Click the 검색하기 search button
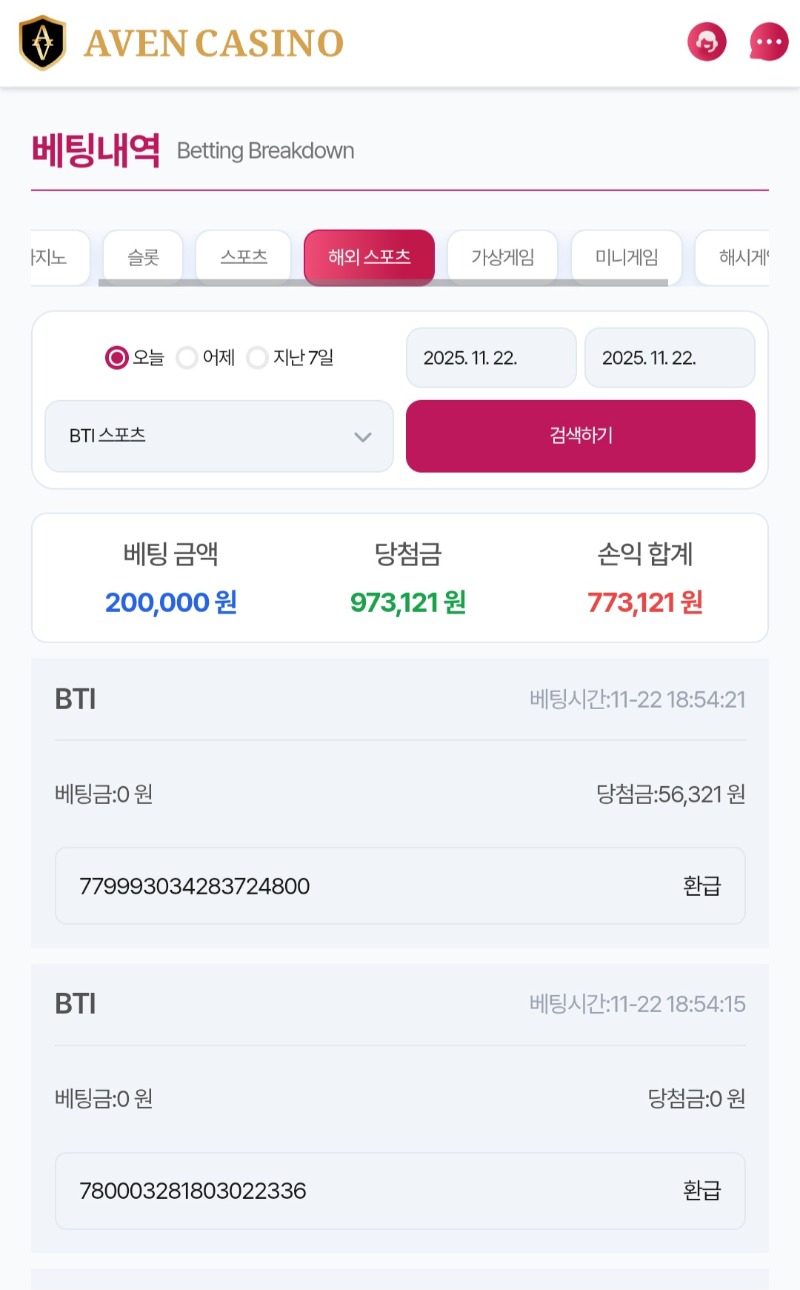 click(580, 436)
